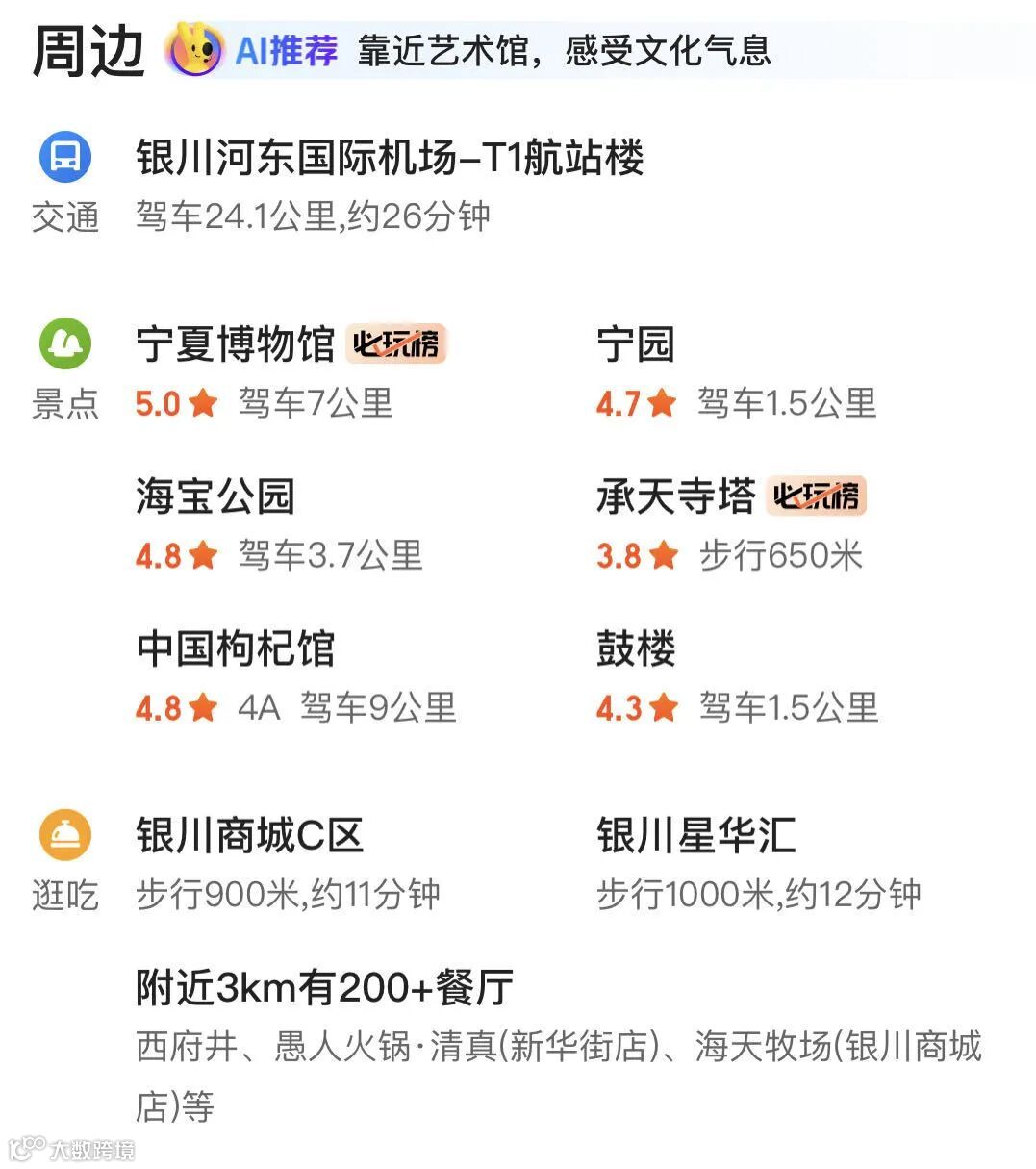This screenshot has height=1169, width=1036.
Task: Open the list of 200+ nearby restaurants
Action: click(x=324, y=988)
